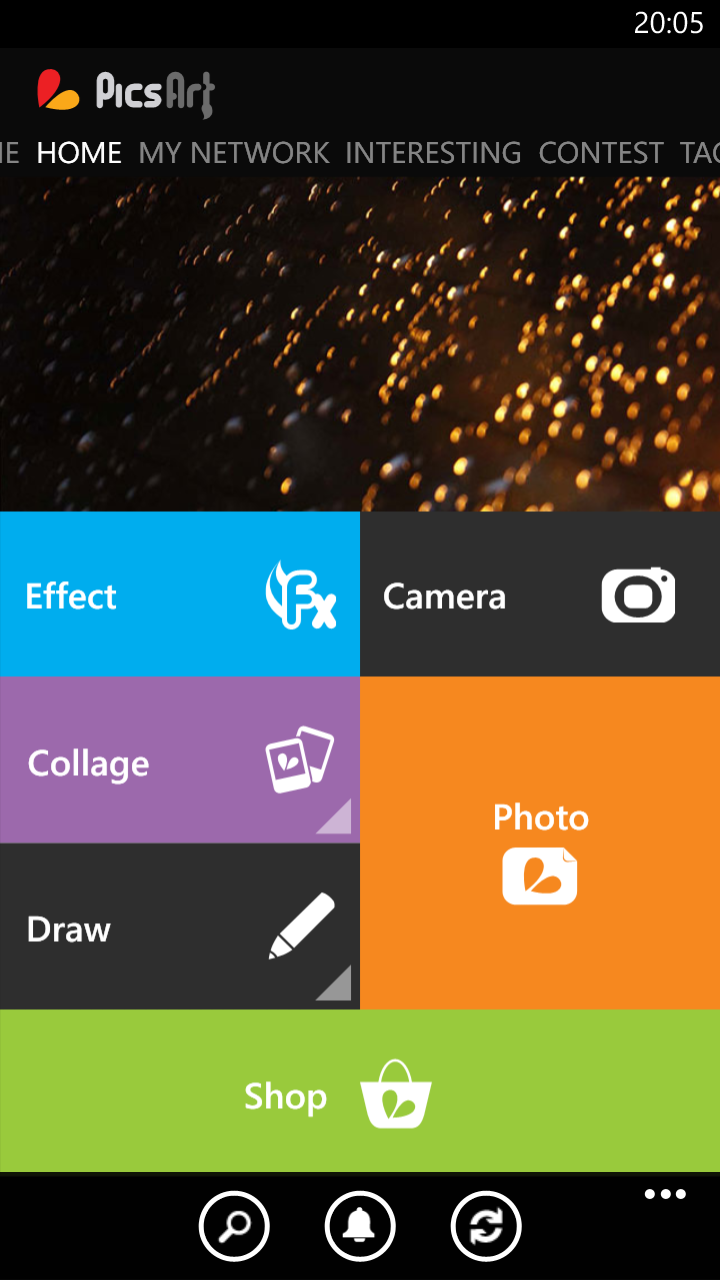
Task: Open the Effect tile
Action: click(180, 595)
